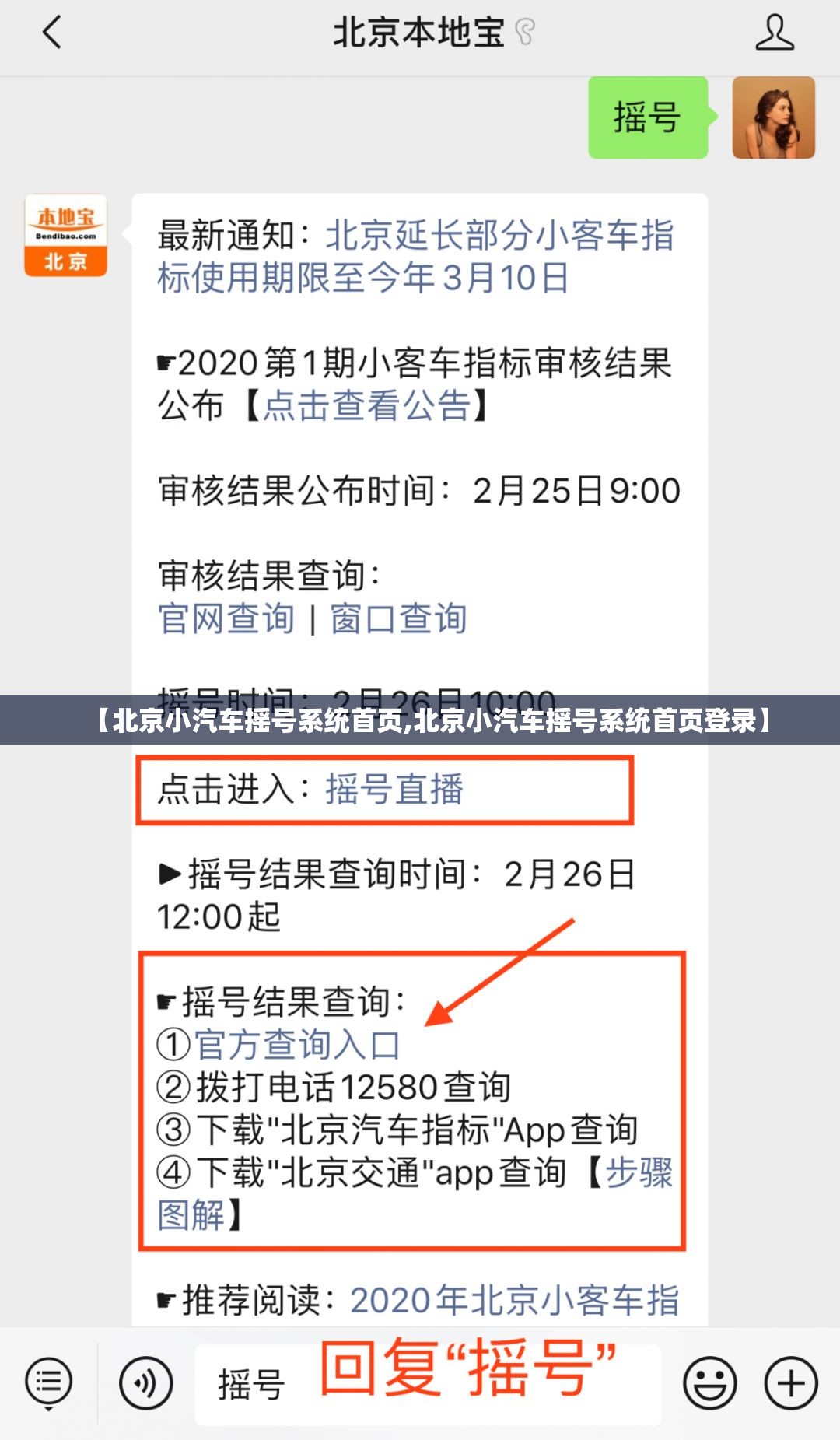This screenshot has width=840, height=1440.
Task: Open the 点击查看公告 link
Action: coord(366,405)
